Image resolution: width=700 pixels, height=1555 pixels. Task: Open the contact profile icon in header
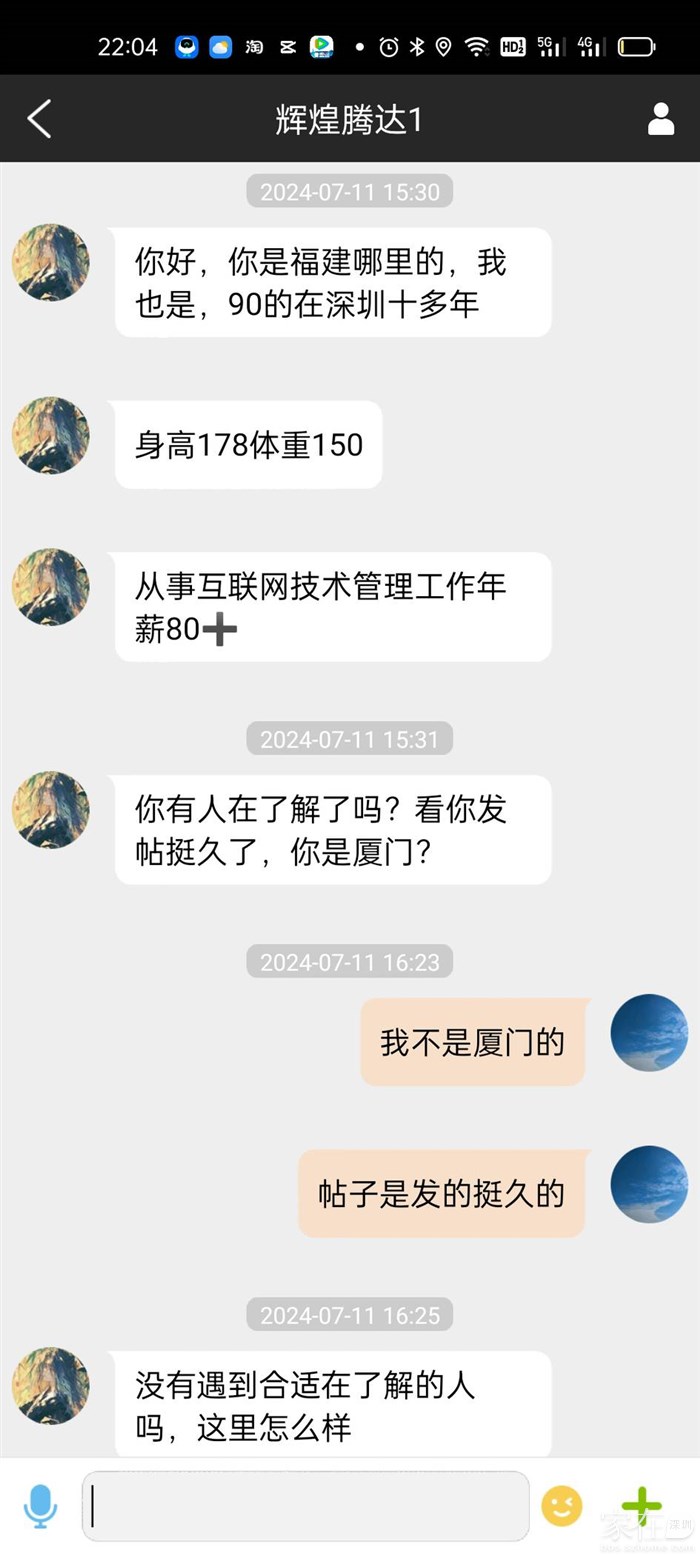pos(660,119)
